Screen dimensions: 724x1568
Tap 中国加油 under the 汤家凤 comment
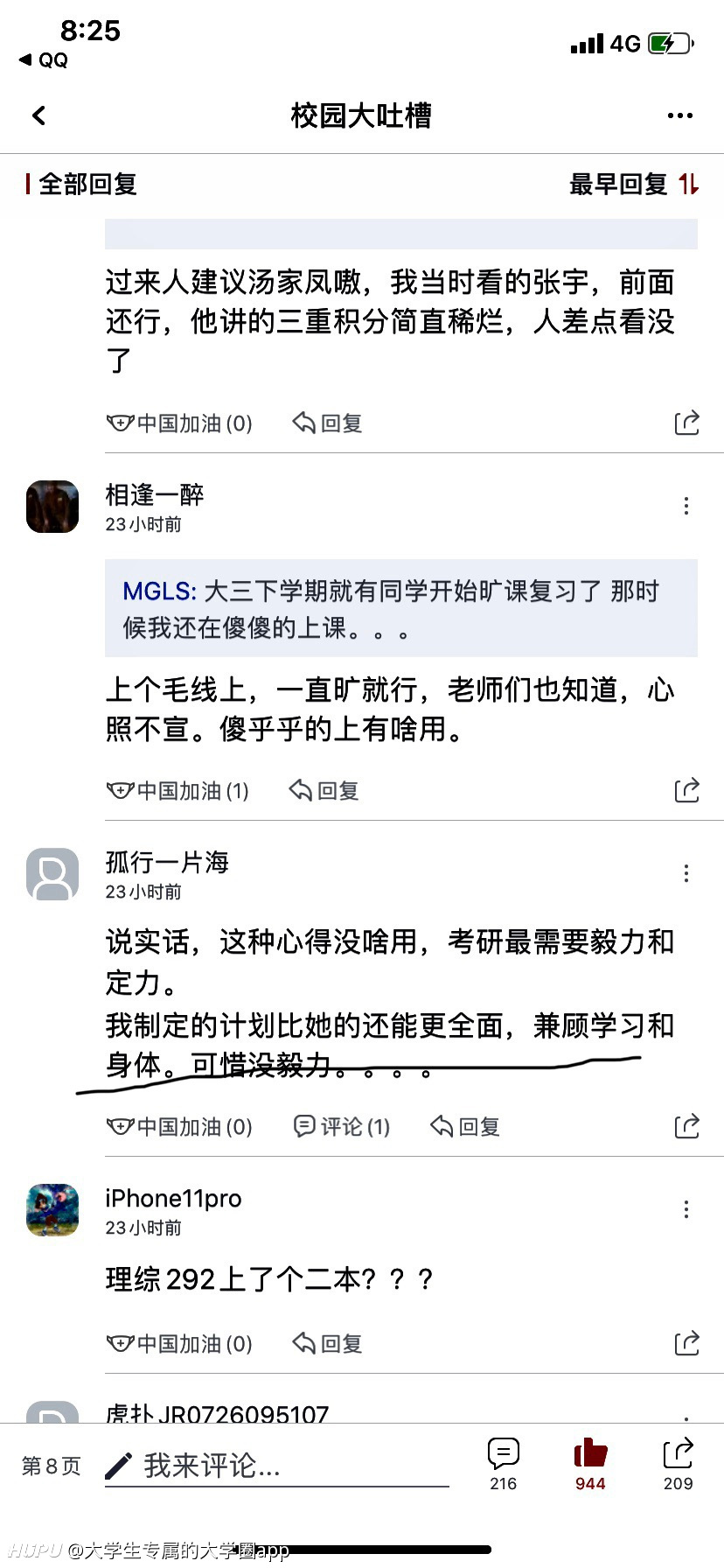pos(179,423)
